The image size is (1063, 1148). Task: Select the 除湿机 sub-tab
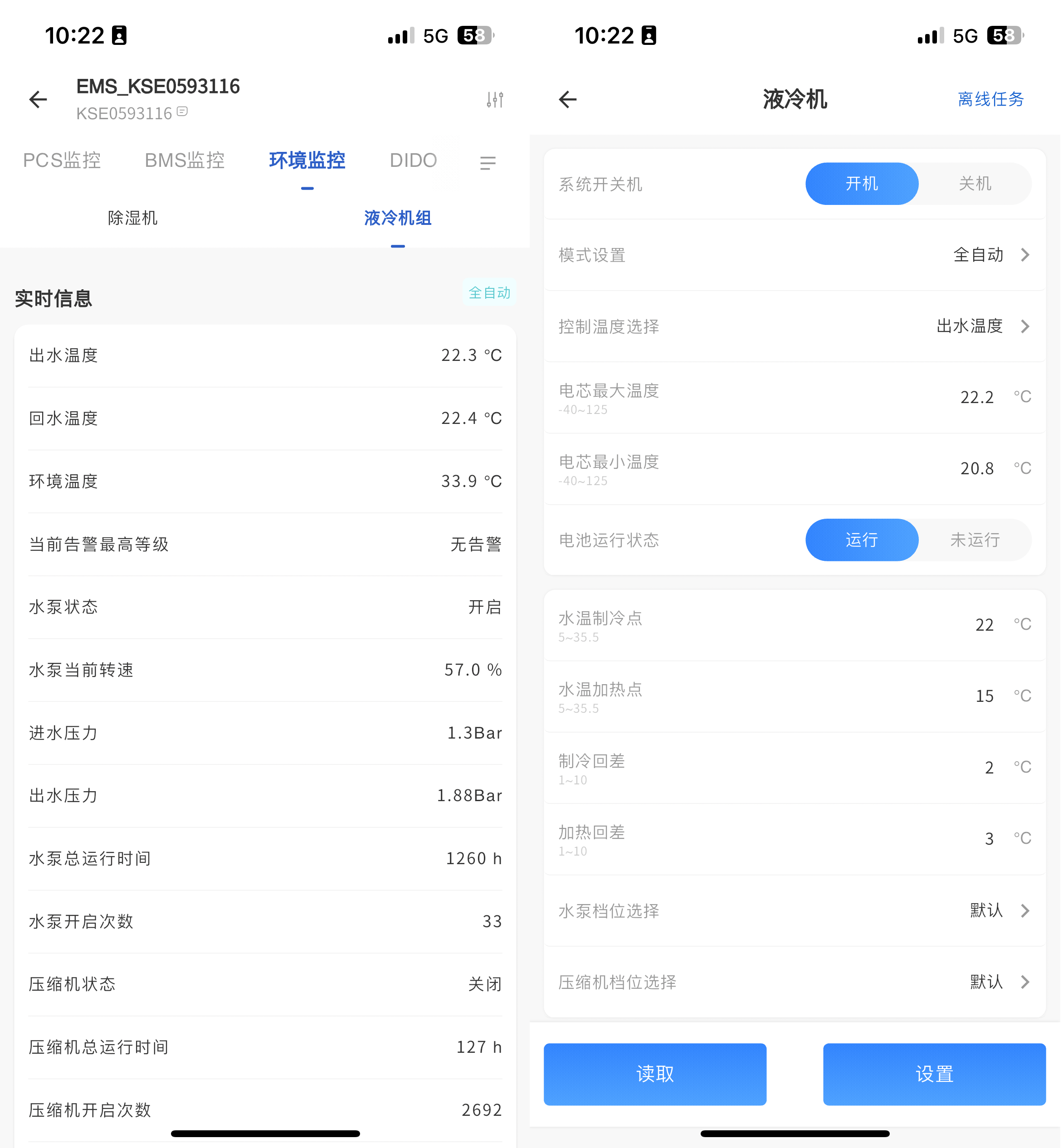132,218
